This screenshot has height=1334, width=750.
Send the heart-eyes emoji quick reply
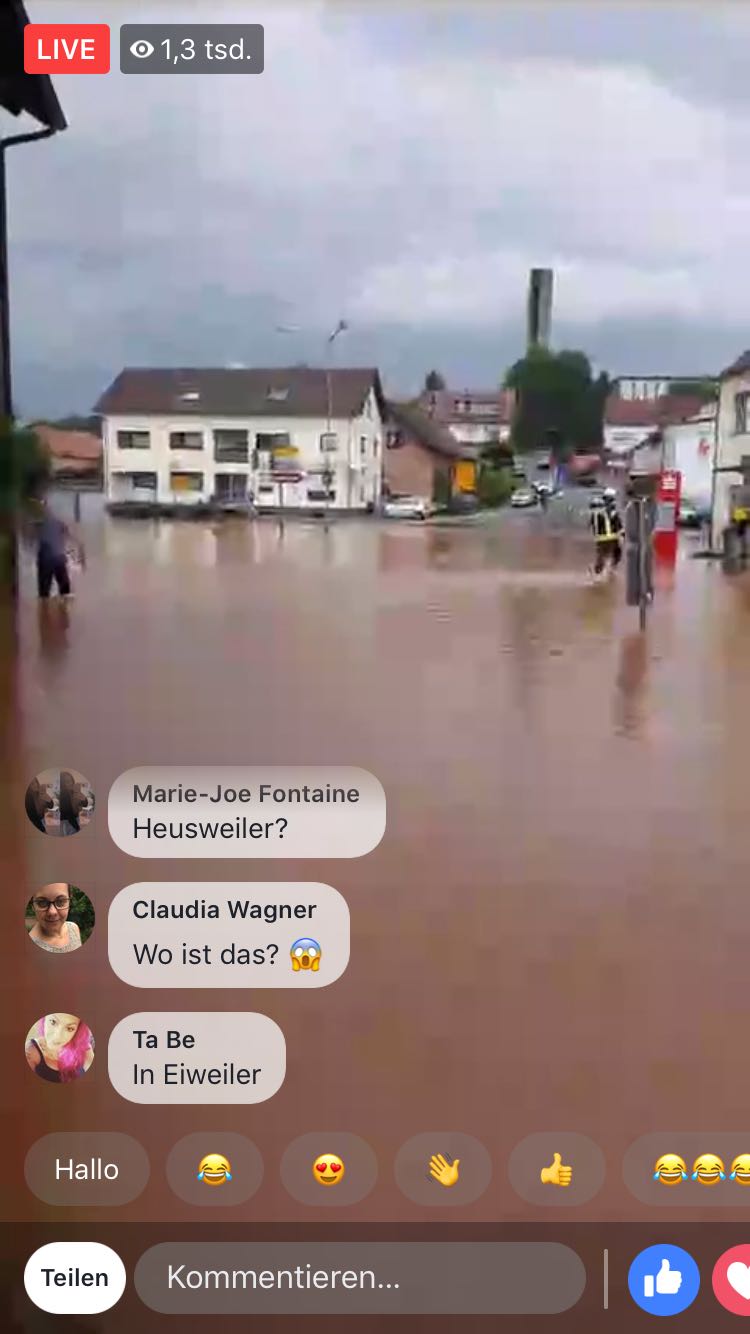328,1169
